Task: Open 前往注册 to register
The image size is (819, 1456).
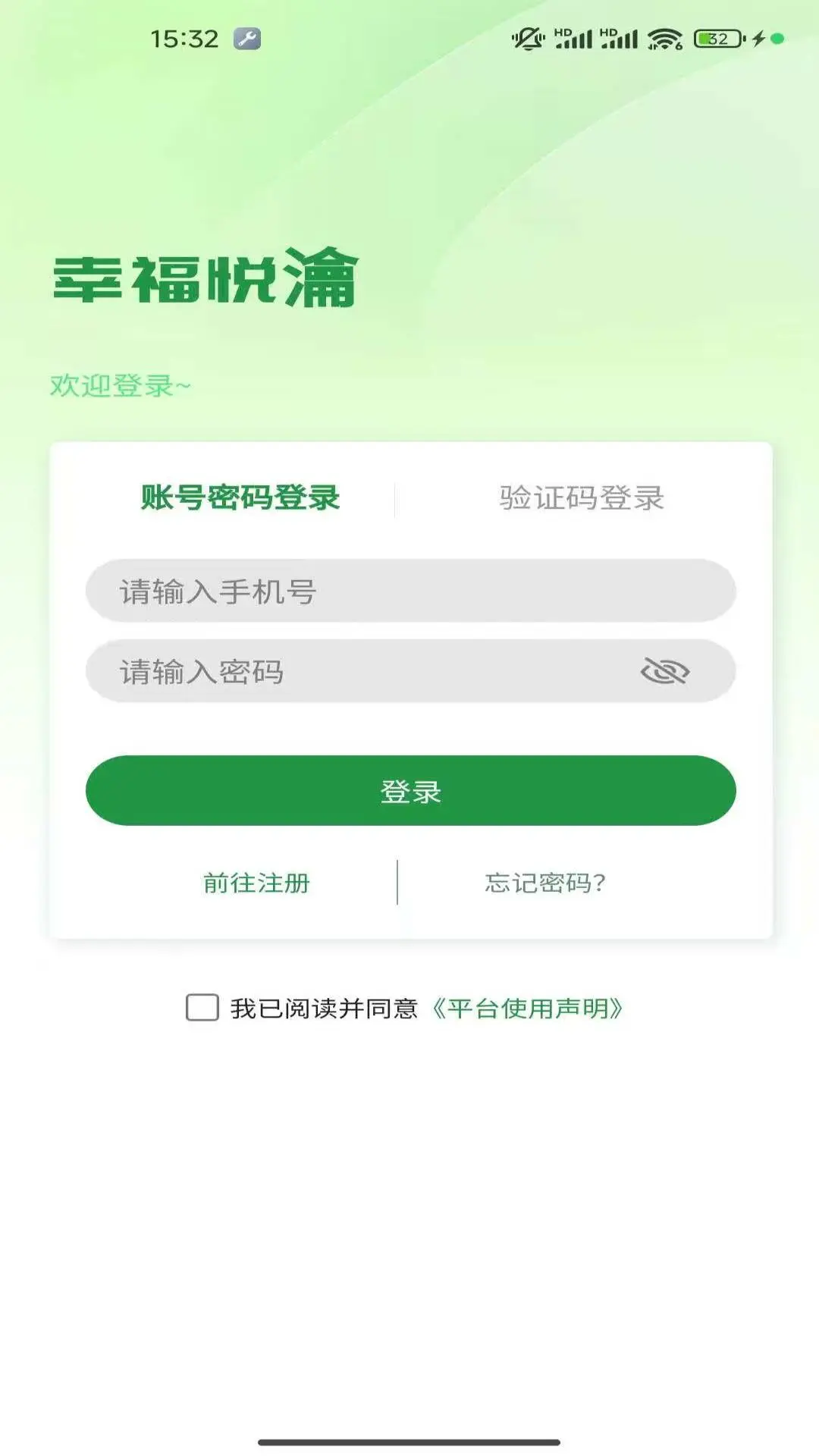Action: tap(256, 883)
